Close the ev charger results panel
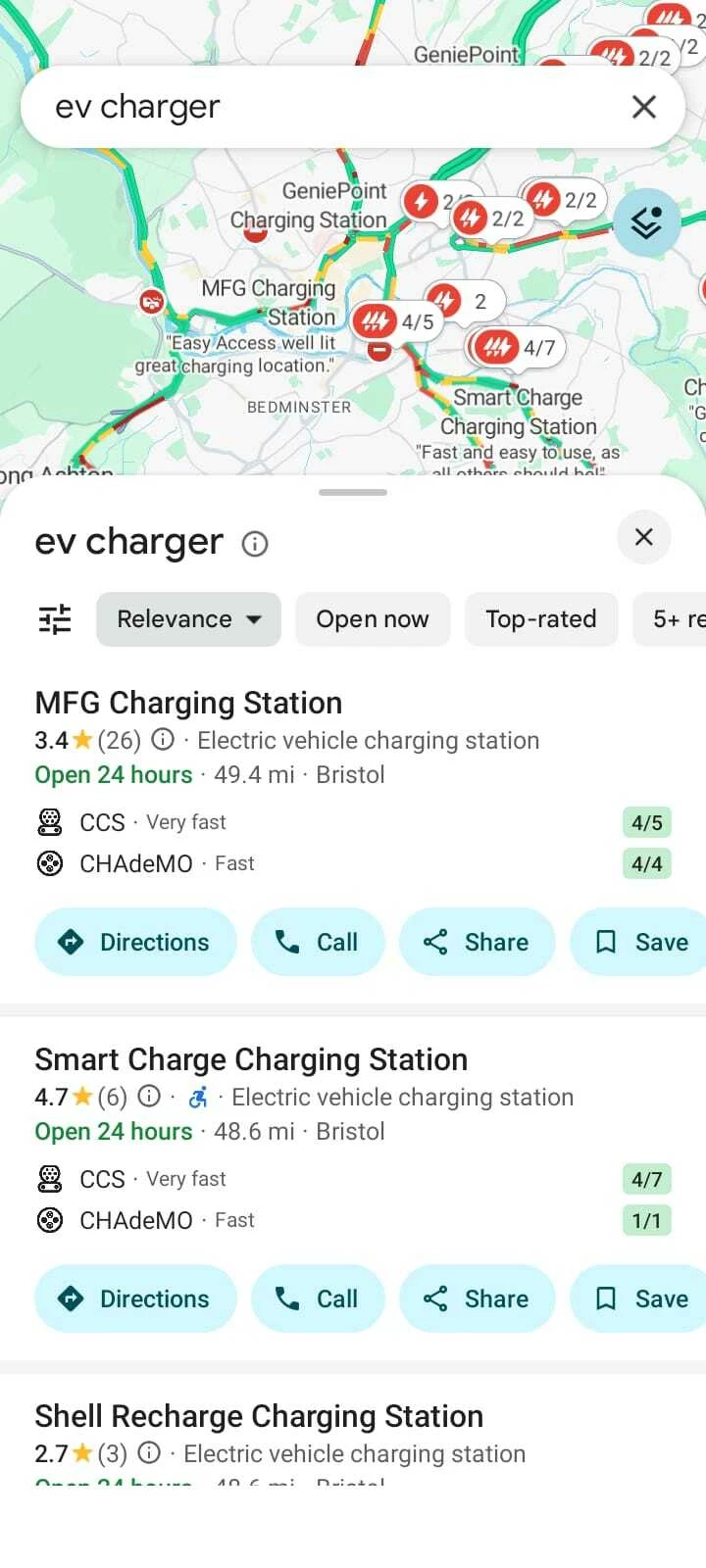The image size is (706, 1568). (644, 537)
